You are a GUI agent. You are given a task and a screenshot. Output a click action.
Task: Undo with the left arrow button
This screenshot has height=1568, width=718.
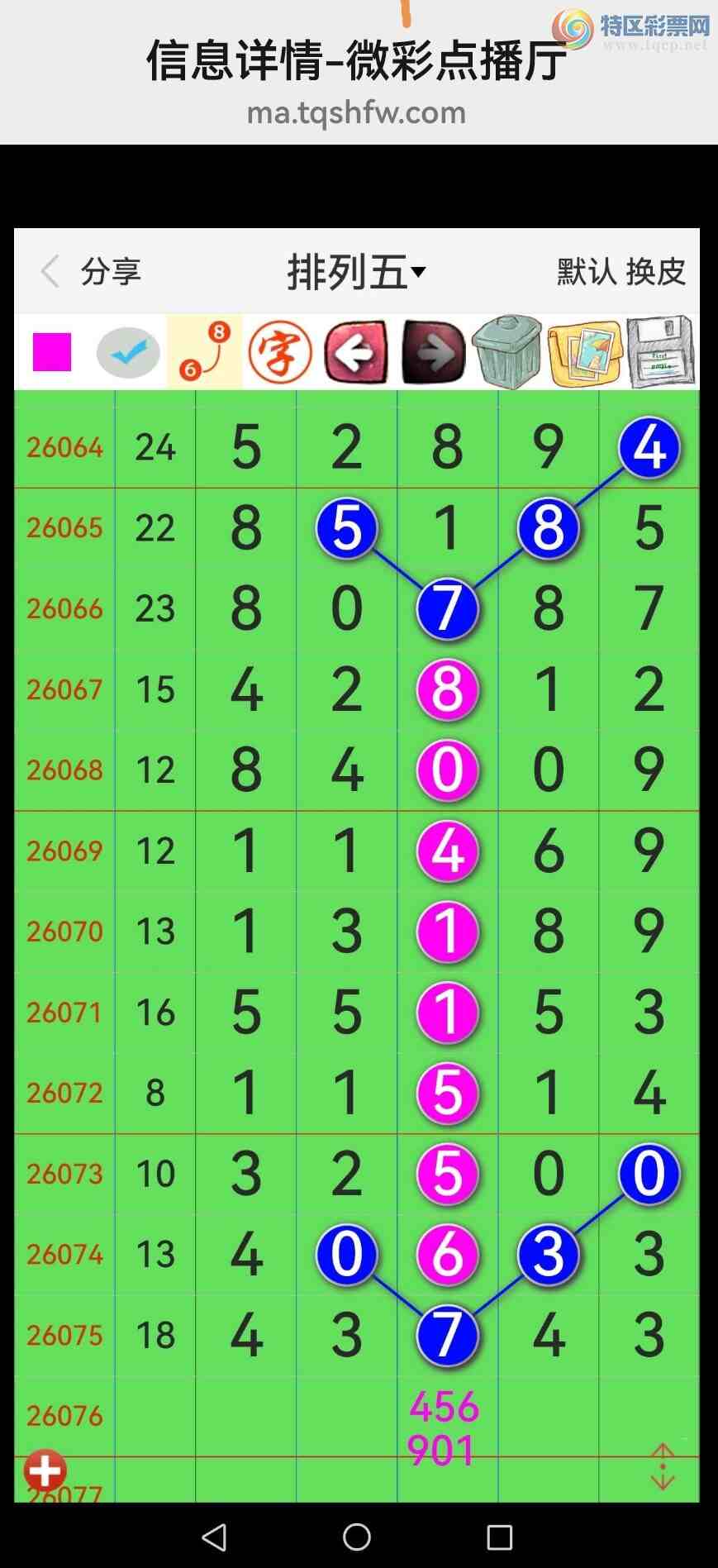pyautogui.click(x=356, y=353)
